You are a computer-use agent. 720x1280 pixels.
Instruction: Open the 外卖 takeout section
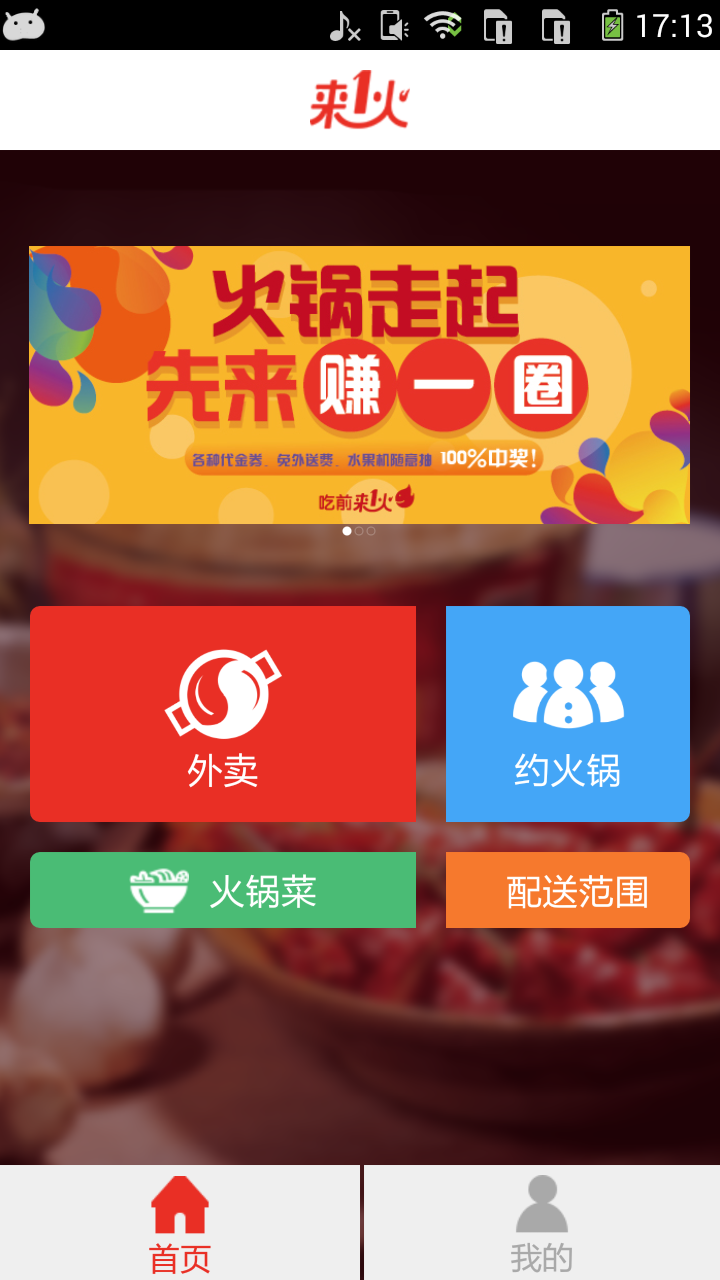coord(223,714)
